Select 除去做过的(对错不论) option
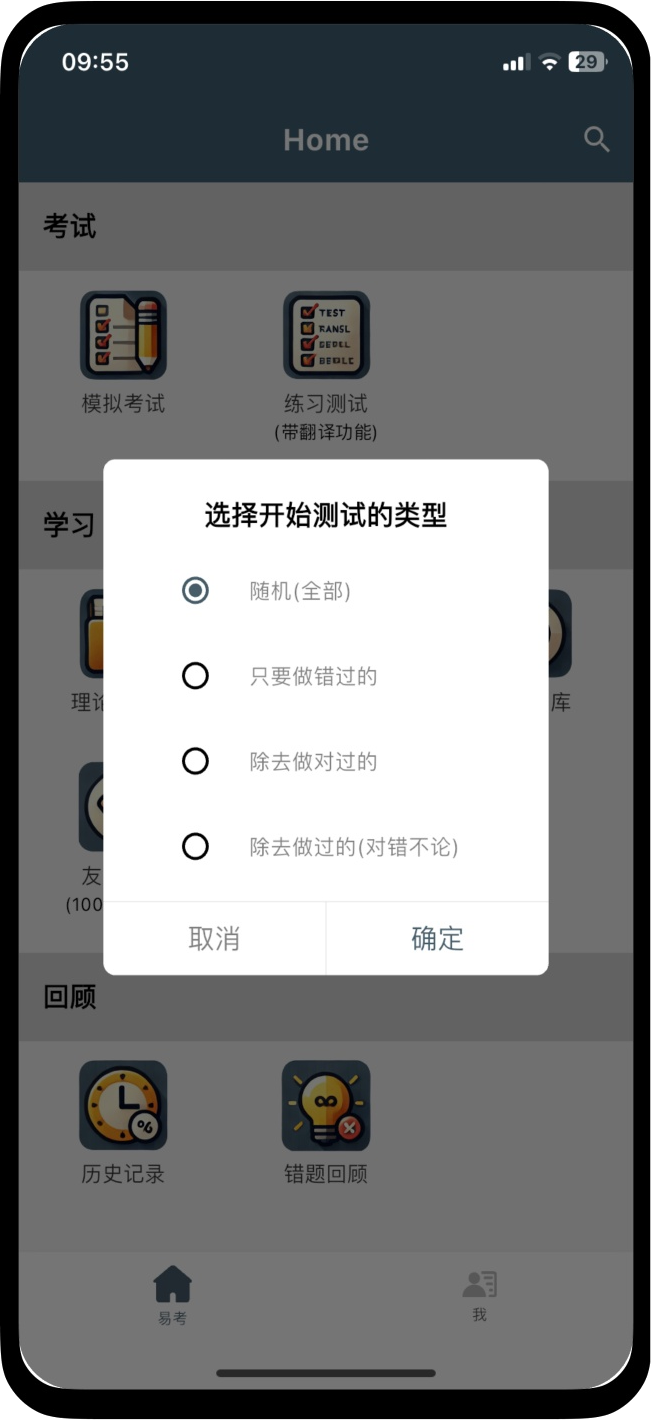 (196, 847)
